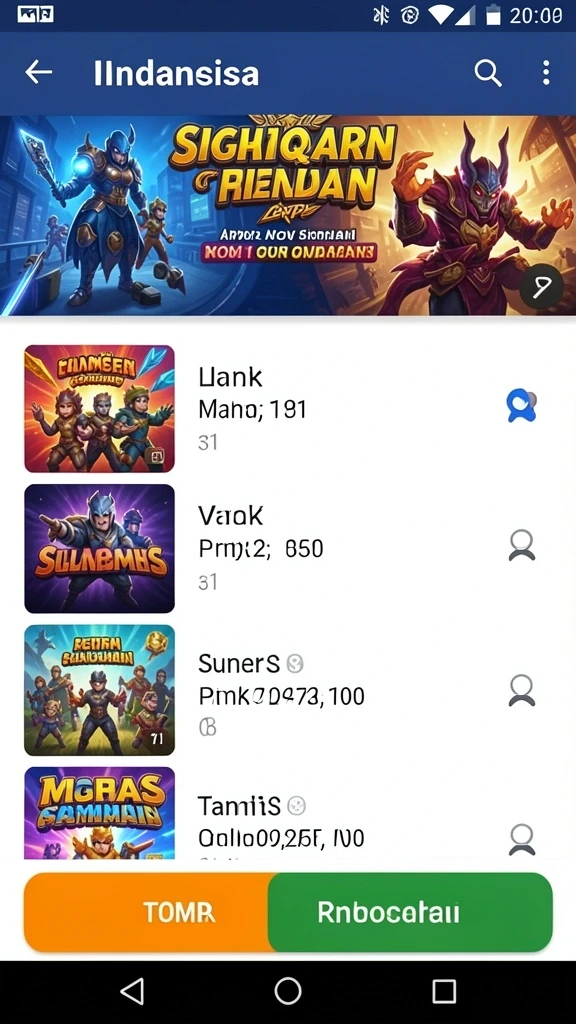This screenshot has width=576, height=1024.
Task: Tap the profile icon beside SunerS
Action: (522, 690)
